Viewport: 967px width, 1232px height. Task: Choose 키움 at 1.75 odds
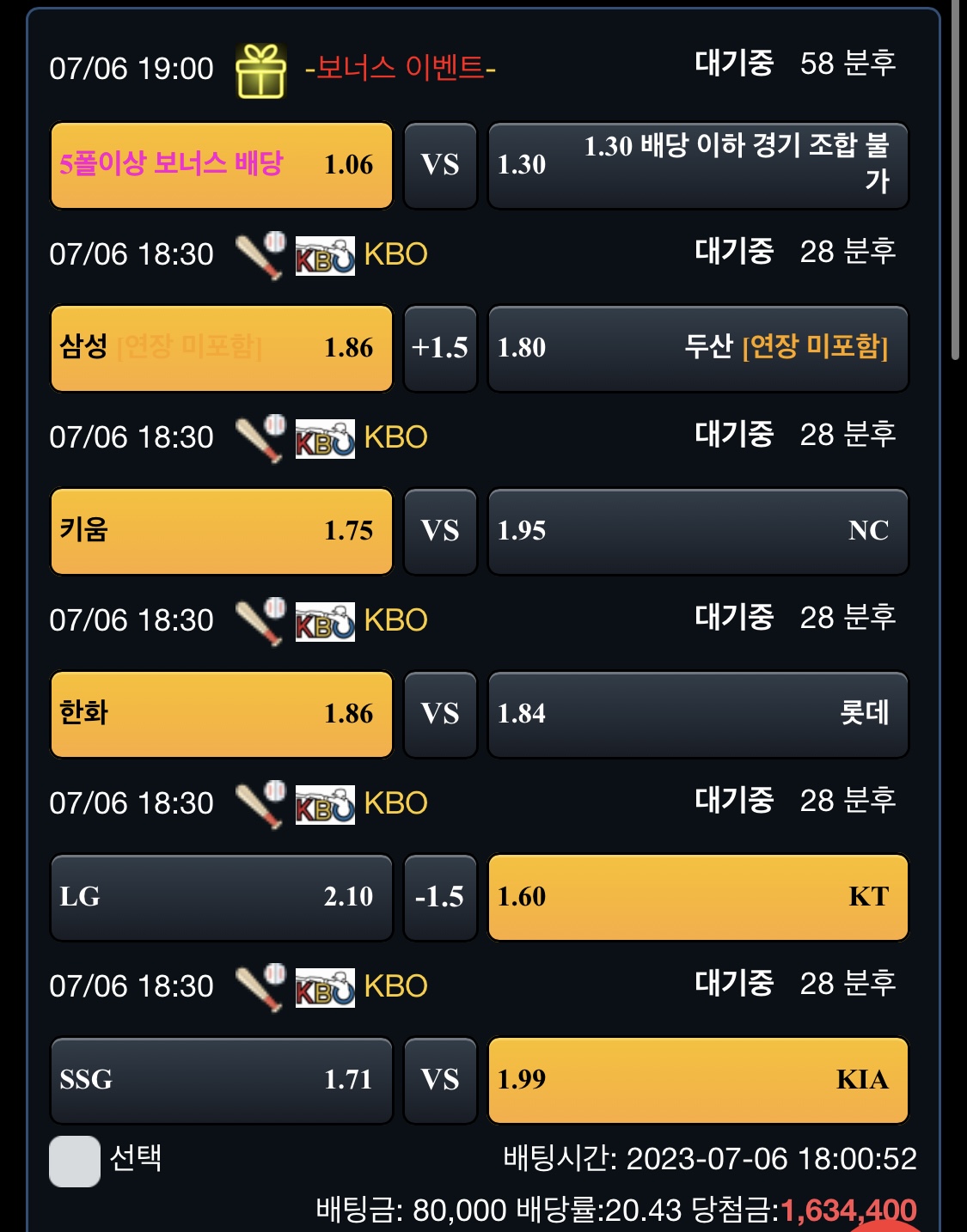(x=222, y=531)
